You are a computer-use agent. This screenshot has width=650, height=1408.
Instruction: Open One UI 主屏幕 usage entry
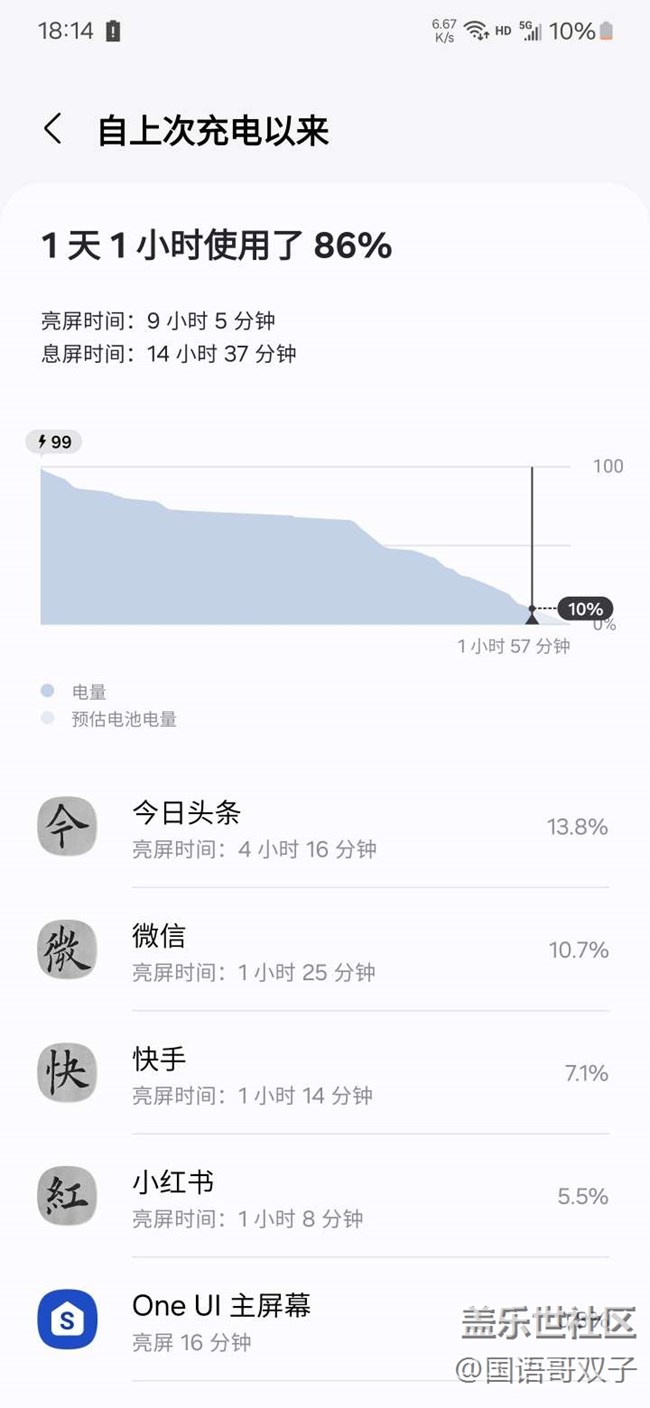(x=325, y=1320)
